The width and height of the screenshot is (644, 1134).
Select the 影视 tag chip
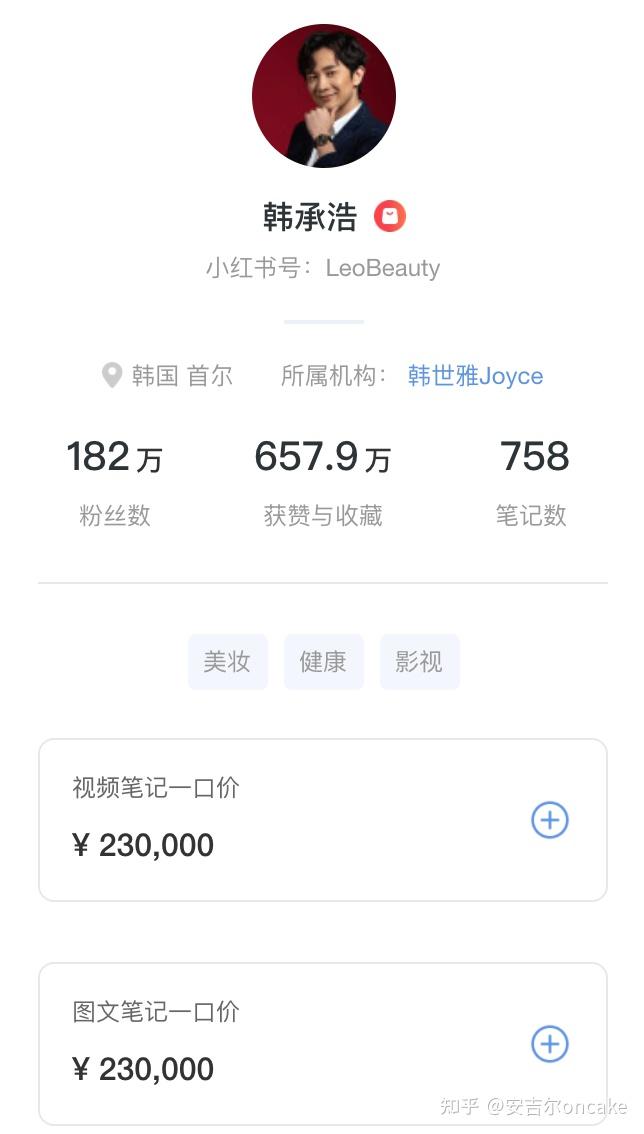click(419, 662)
